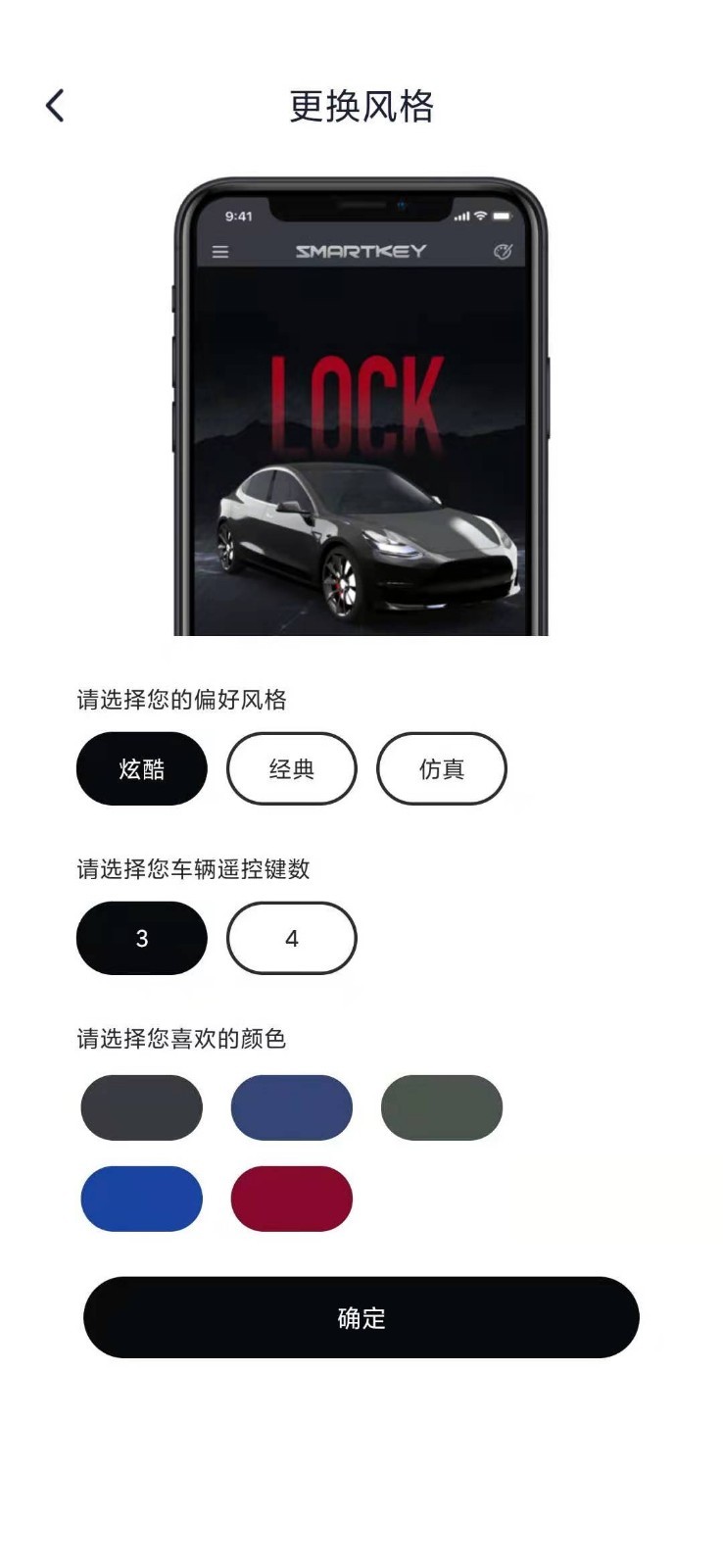Select 3 remote control keys
The image size is (723, 1568).
tap(142, 939)
